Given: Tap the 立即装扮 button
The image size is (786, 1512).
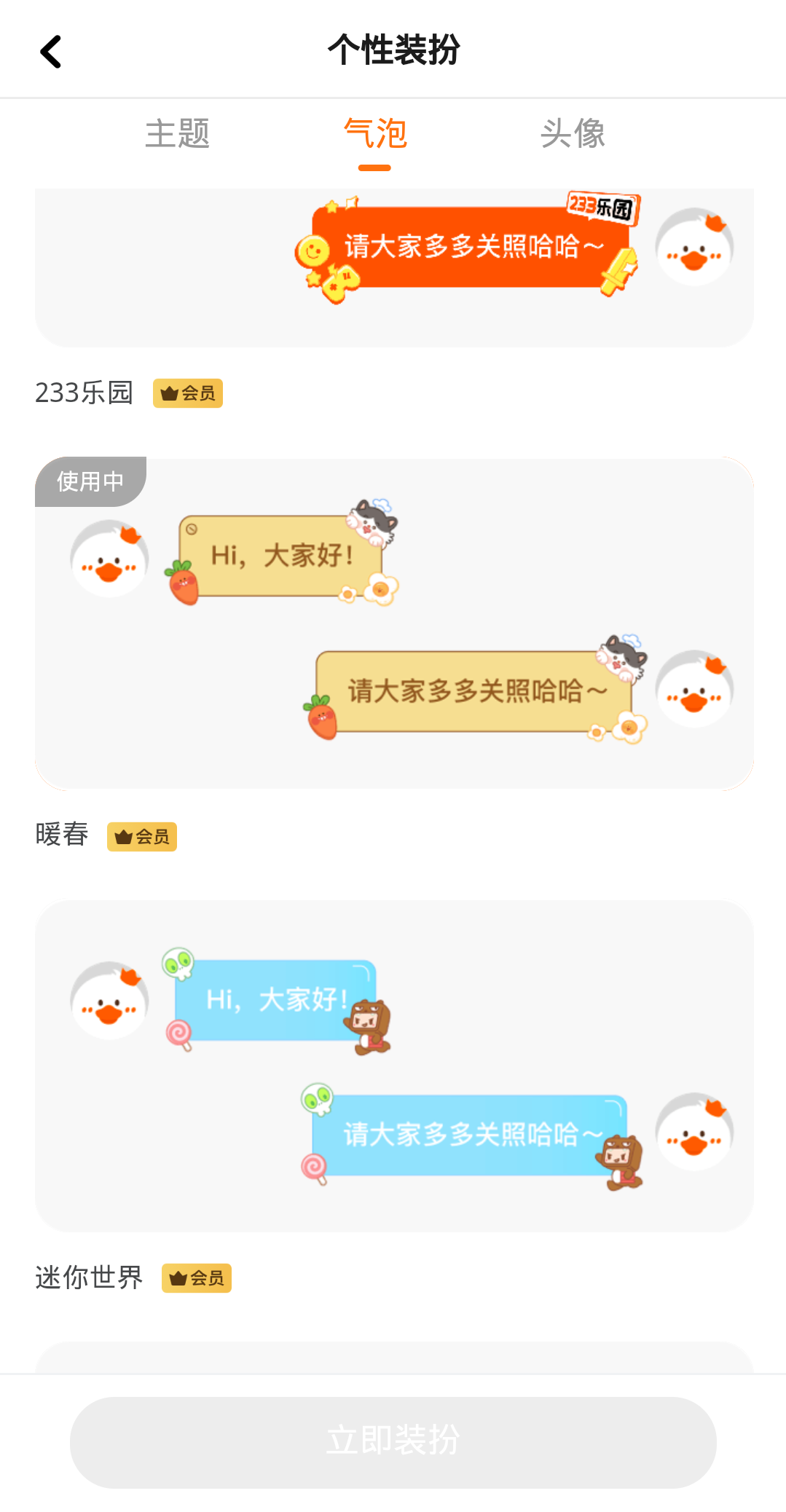Looking at the screenshot, I should (393, 1442).
